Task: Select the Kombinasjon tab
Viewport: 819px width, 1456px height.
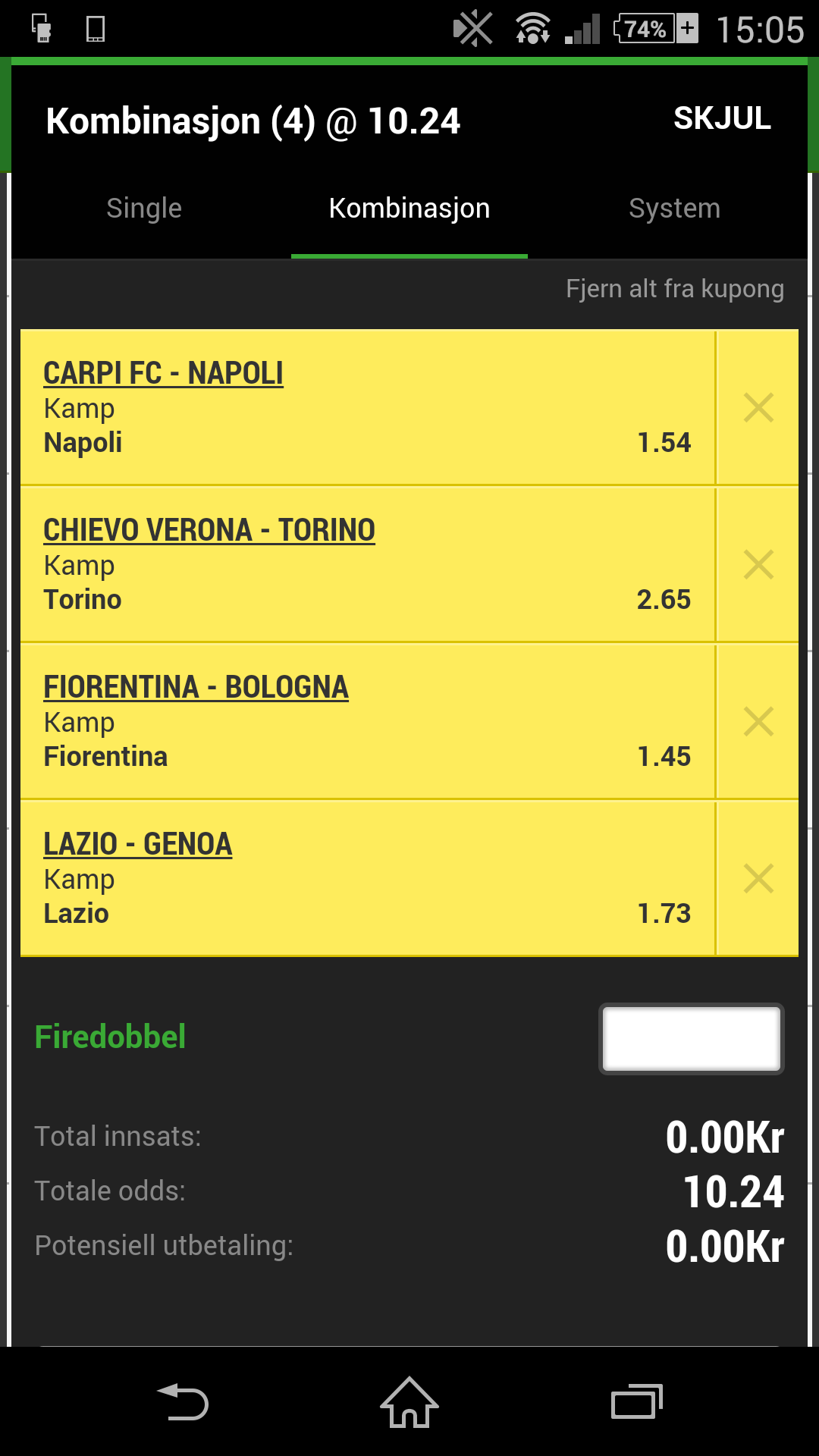Action: point(409,209)
